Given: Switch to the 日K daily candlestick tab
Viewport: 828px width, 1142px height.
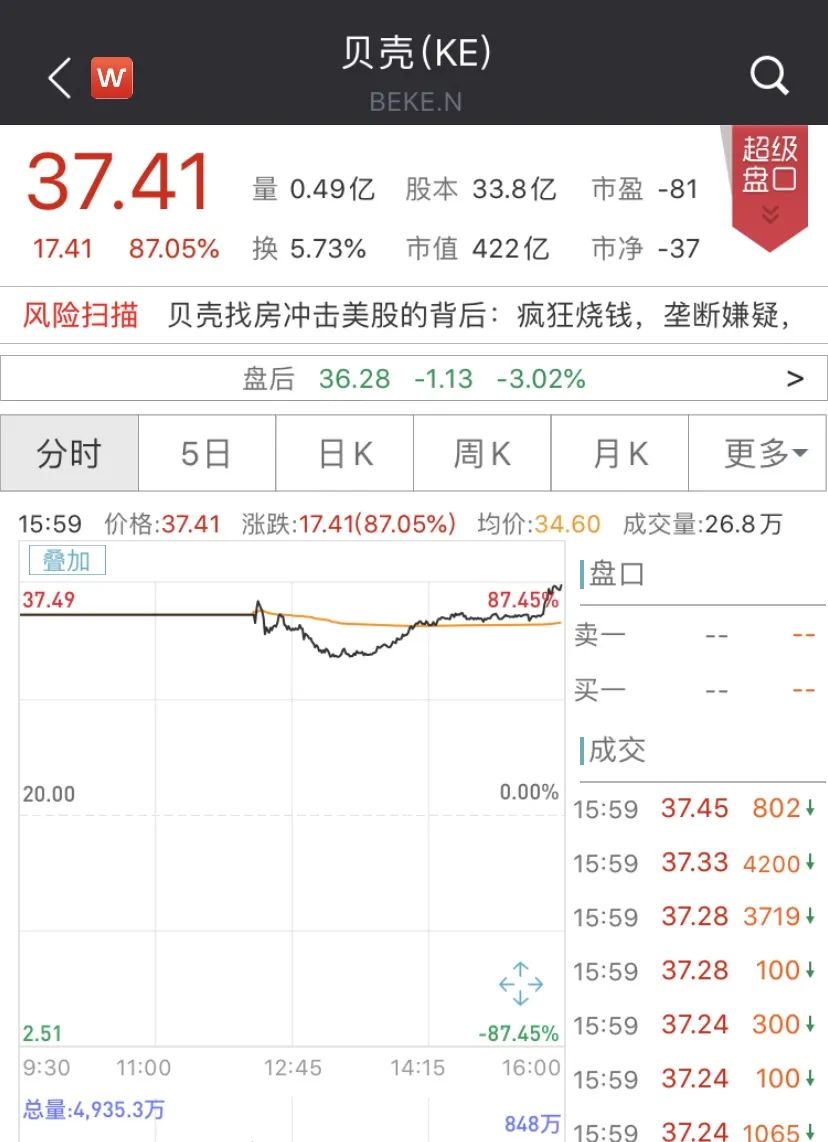Looking at the screenshot, I should 344,453.
